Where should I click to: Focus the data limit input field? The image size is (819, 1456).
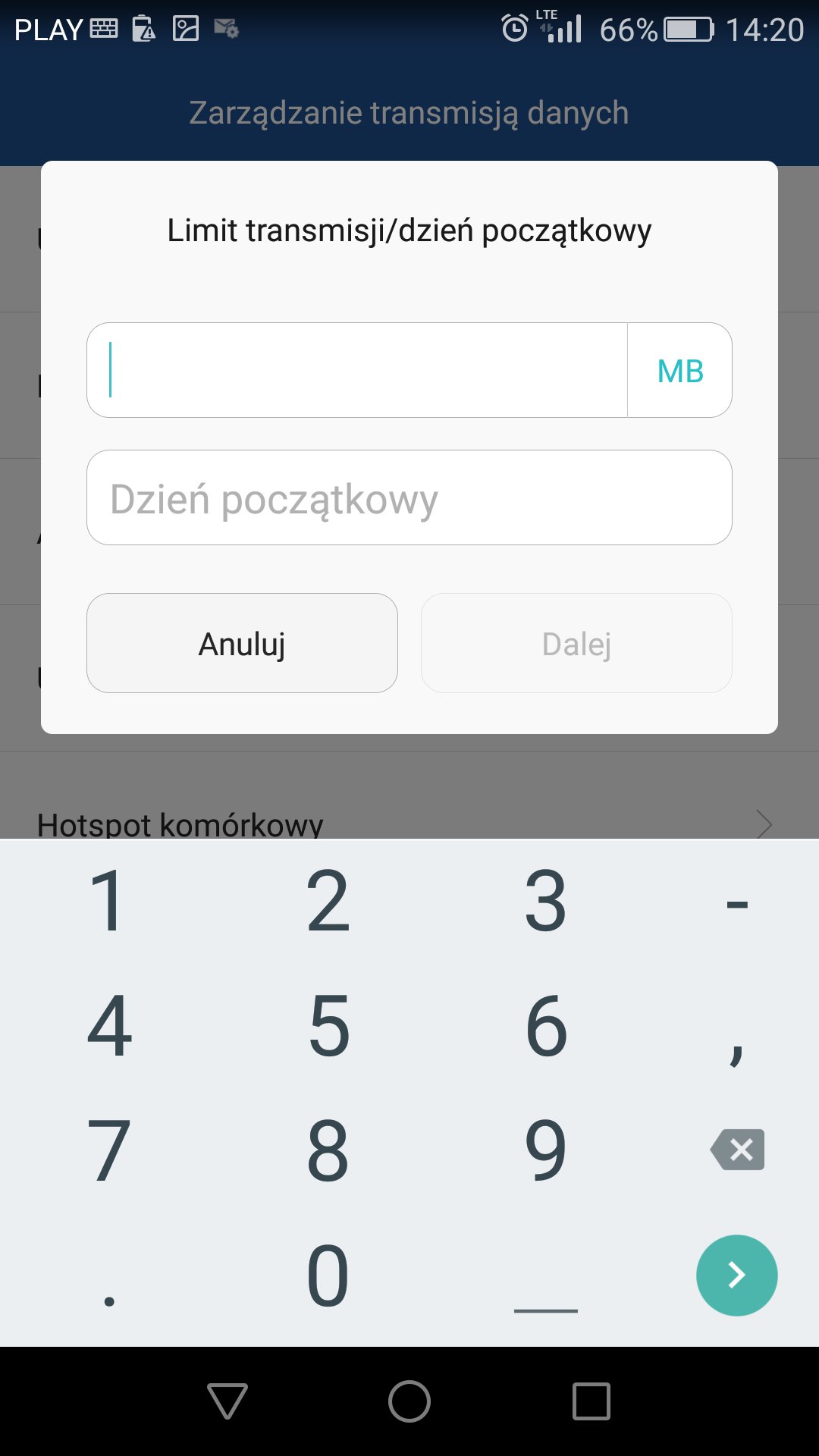tap(356, 370)
